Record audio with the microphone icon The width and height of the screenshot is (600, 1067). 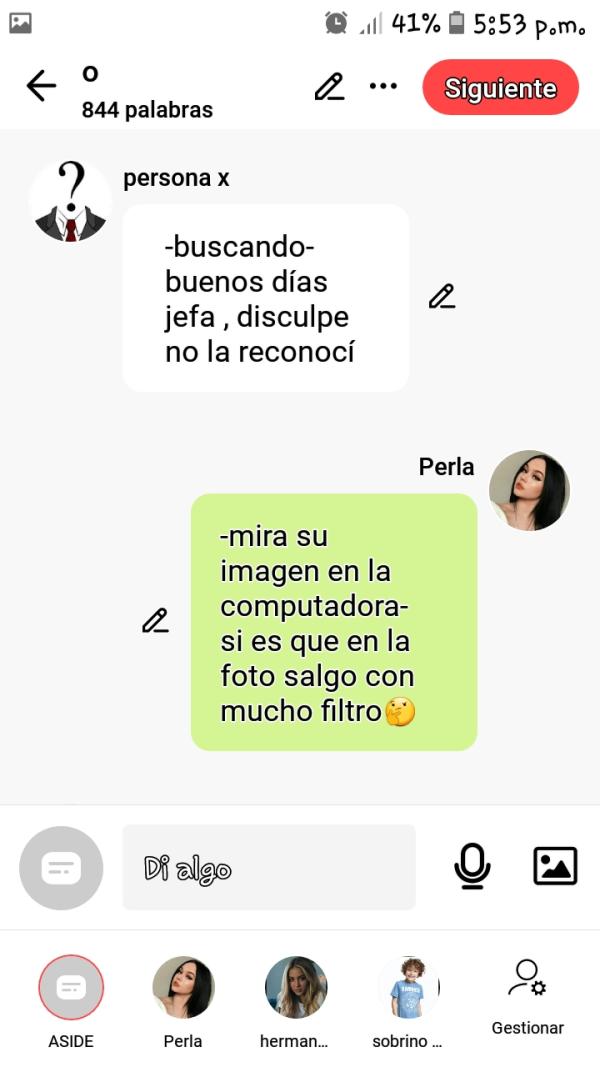pos(472,866)
